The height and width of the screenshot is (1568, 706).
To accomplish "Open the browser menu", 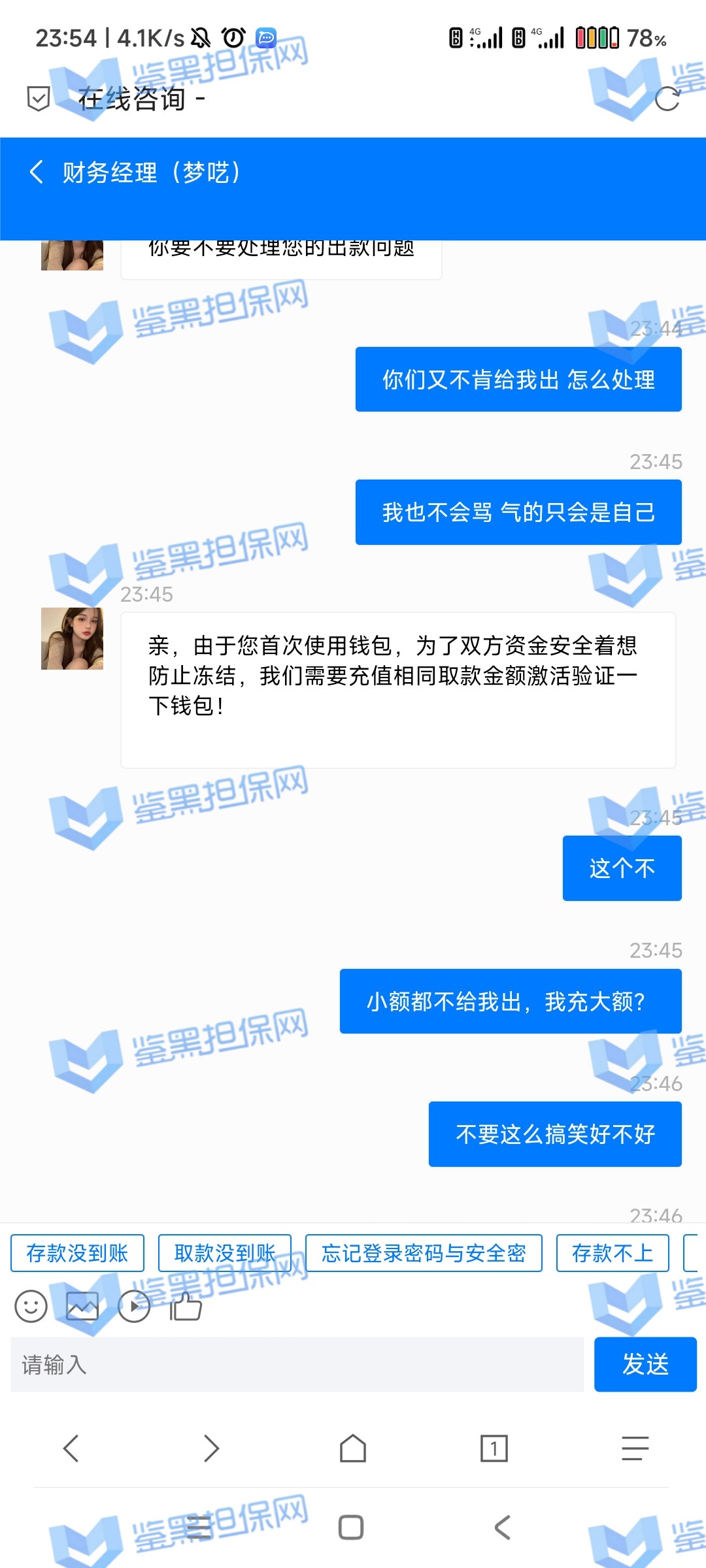I will click(635, 1448).
